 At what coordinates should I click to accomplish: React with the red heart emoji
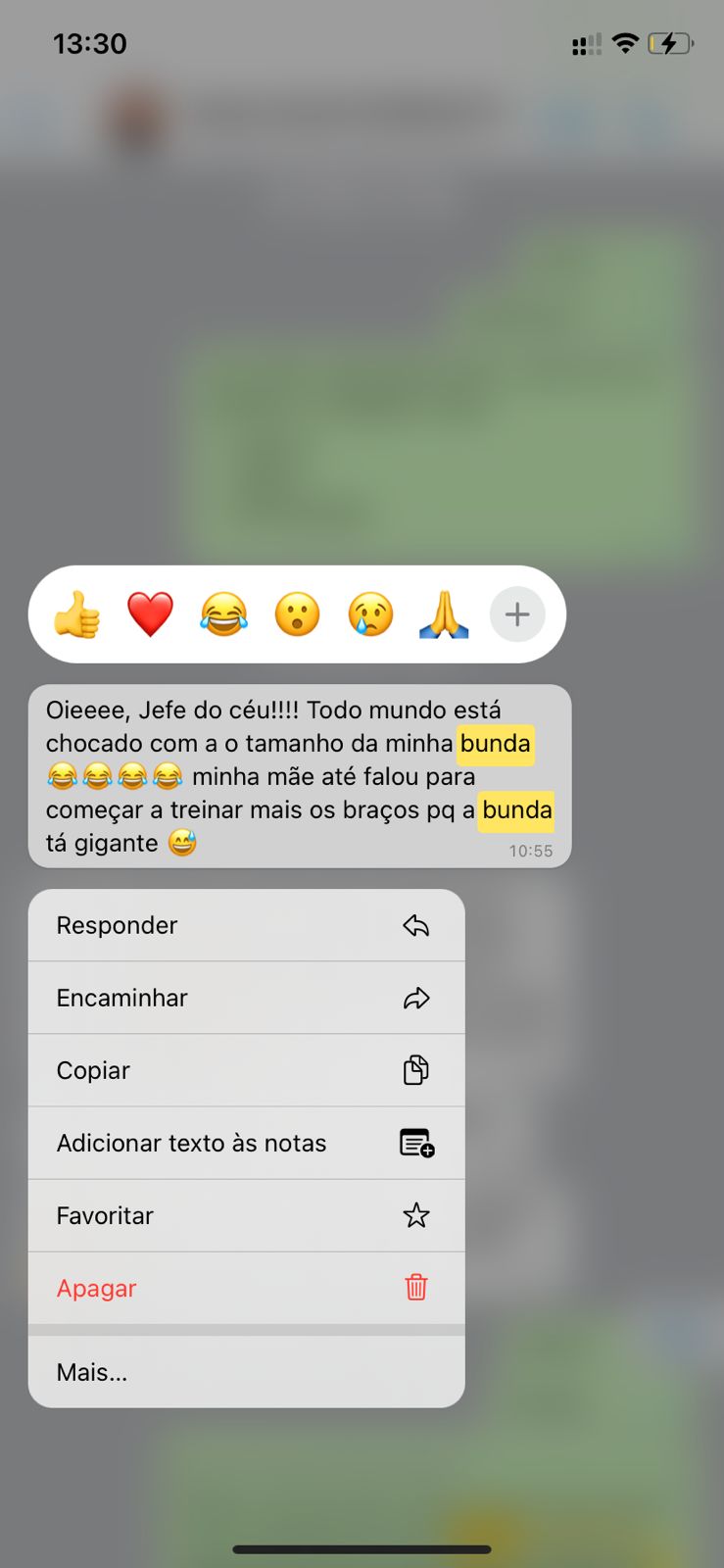tap(150, 614)
